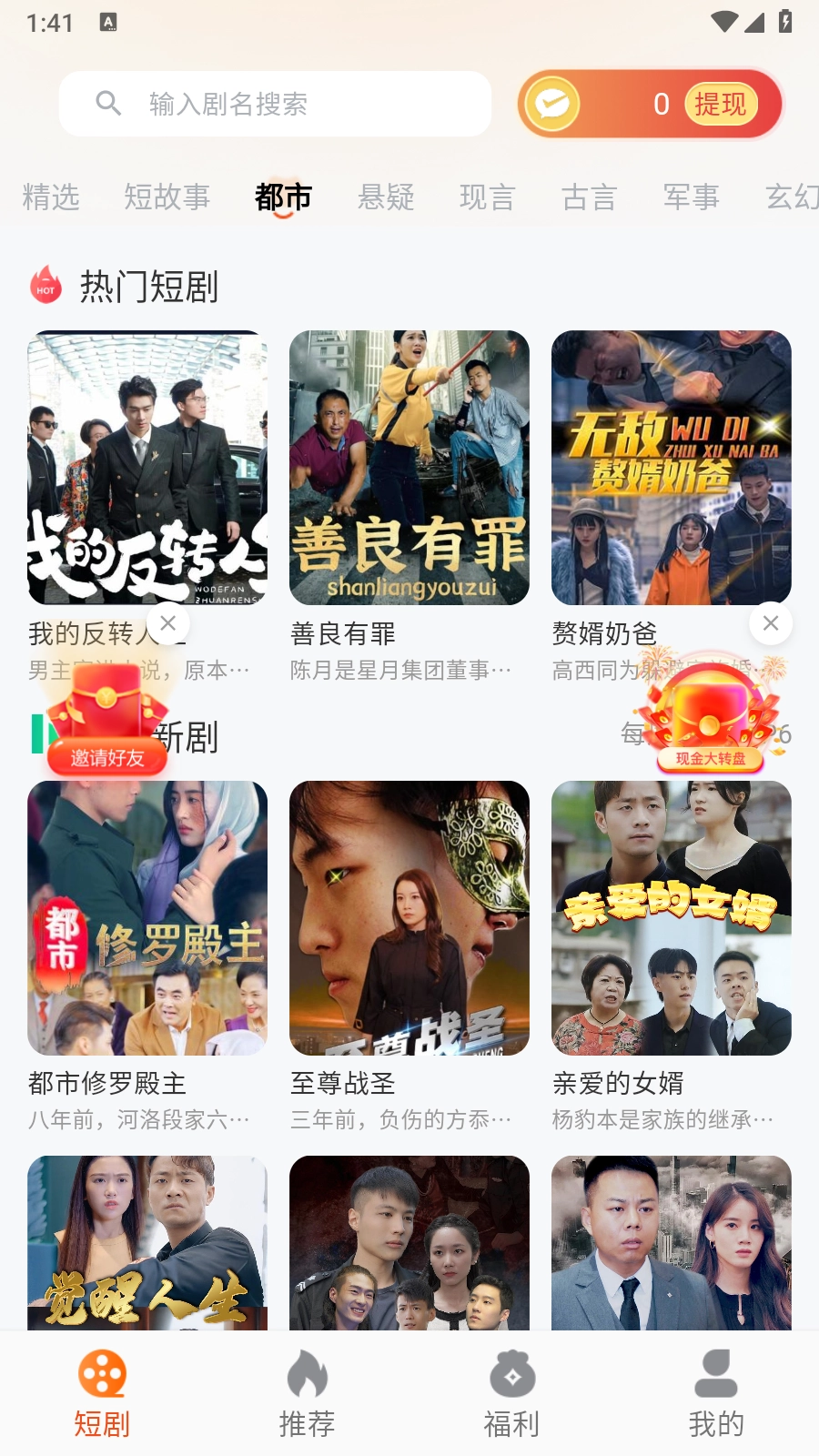Image resolution: width=819 pixels, height=1456 pixels.
Task: Go to the 古言 category tab
Action: [590, 197]
